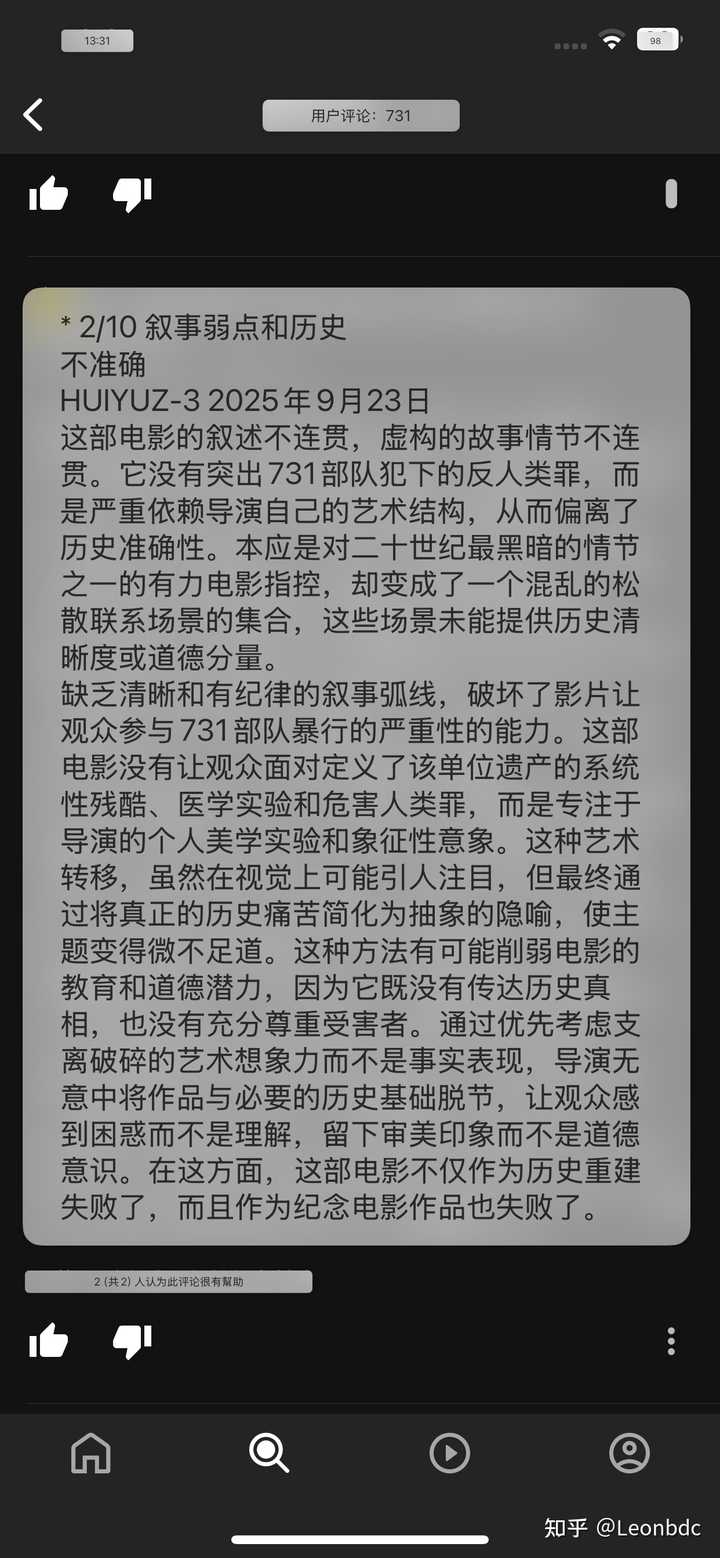Viewport: 720px width, 1558px height.
Task: Go to the Home tab
Action: coord(91,1453)
